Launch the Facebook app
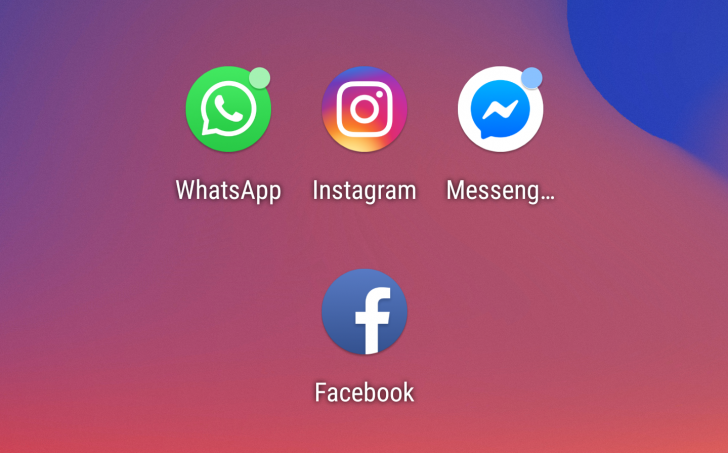 (x=364, y=312)
